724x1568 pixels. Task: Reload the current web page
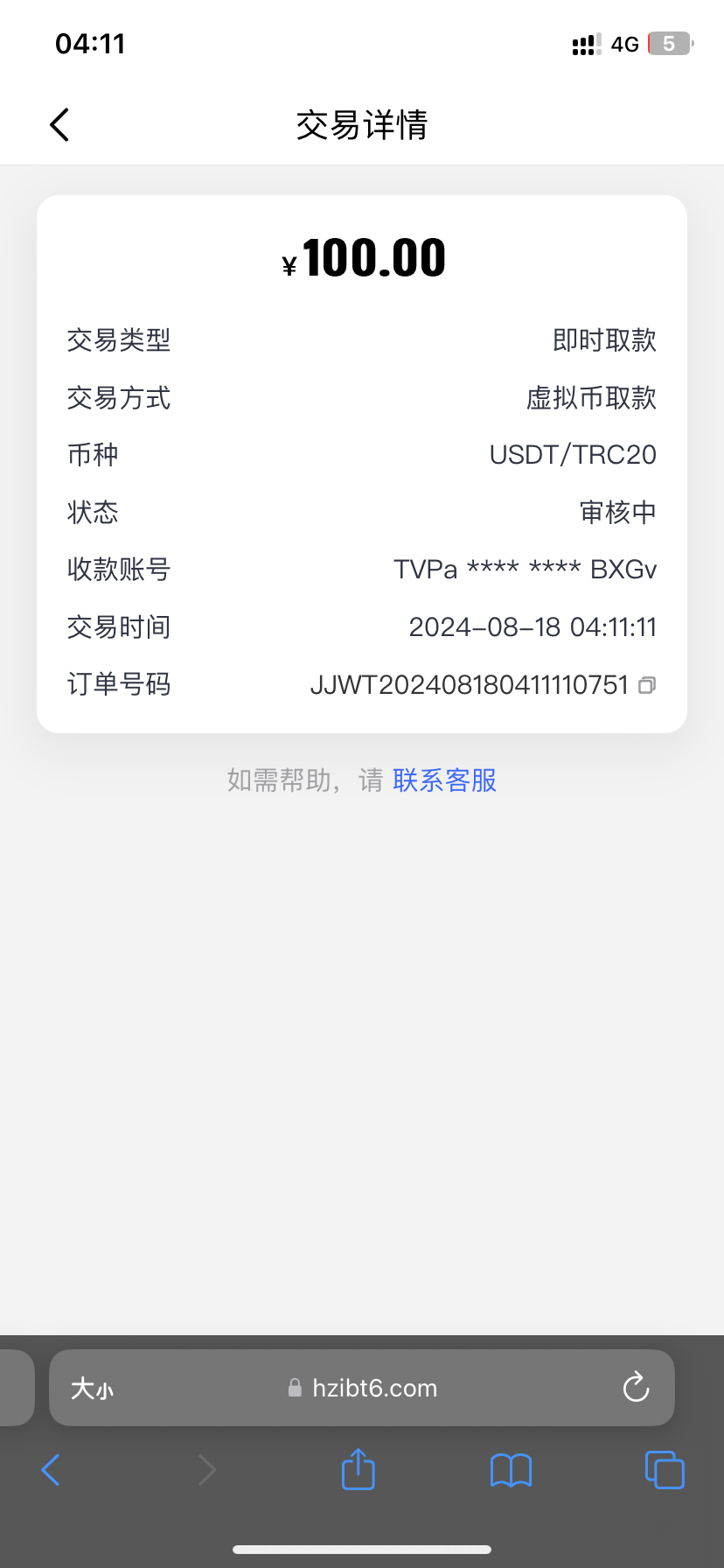pyautogui.click(x=636, y=1388)
